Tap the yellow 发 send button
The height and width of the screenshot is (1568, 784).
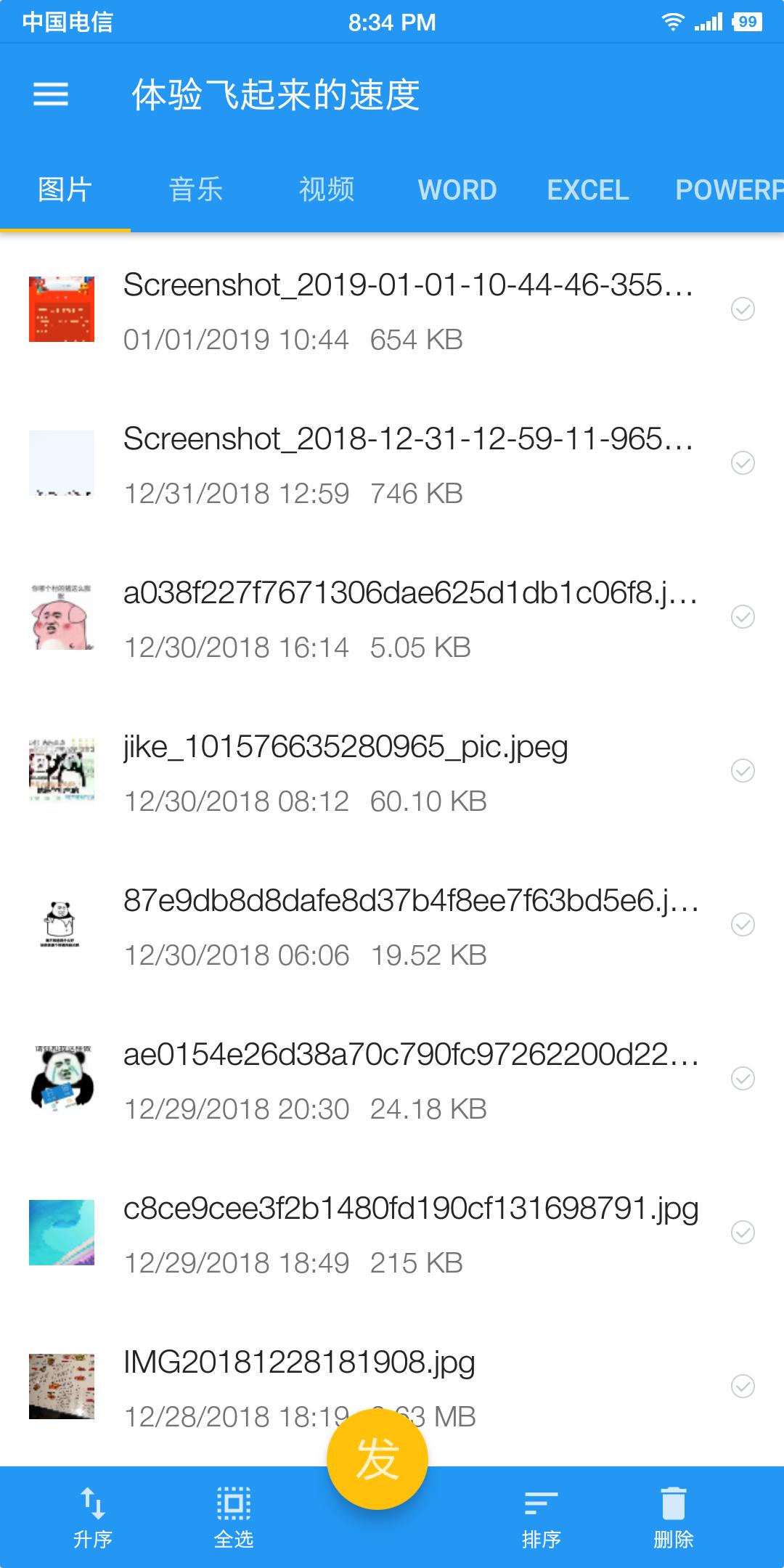pyautogui.click(x=377, y=1459)
